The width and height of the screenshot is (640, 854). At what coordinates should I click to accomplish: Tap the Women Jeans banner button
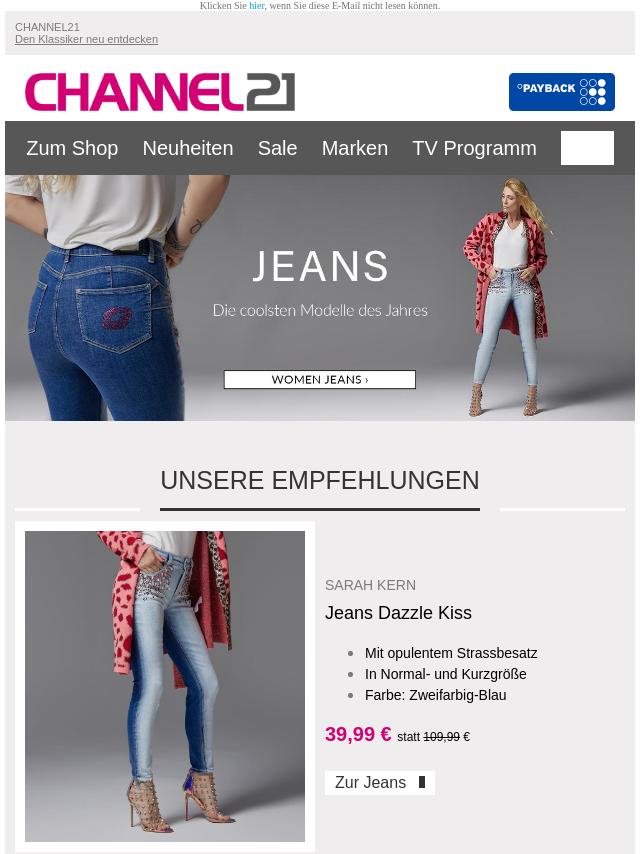tap(319, 380)
